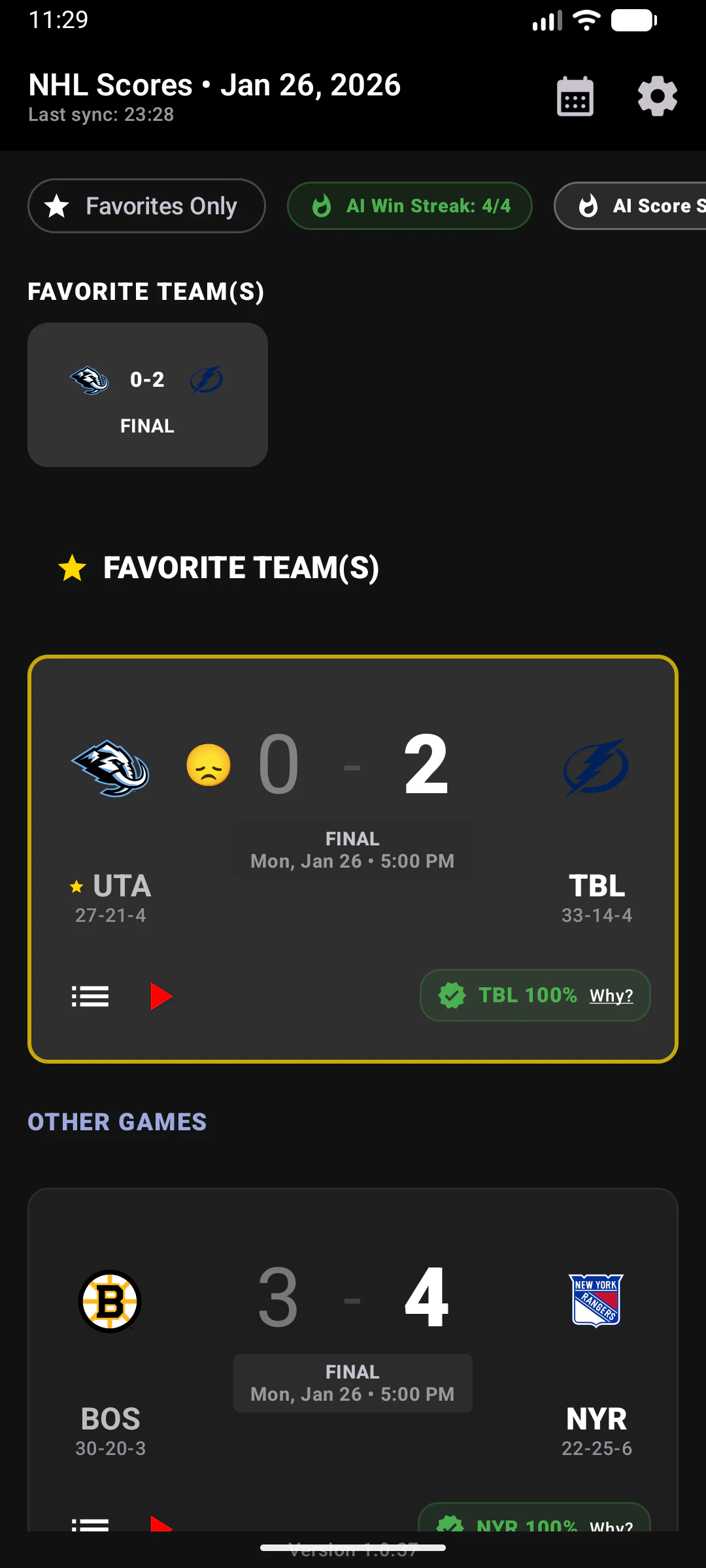Tap the flame icon on AI Win Streak chip
Image resolution: width=706 pixels, height=1568 pixels.
(x=323, y=206)
